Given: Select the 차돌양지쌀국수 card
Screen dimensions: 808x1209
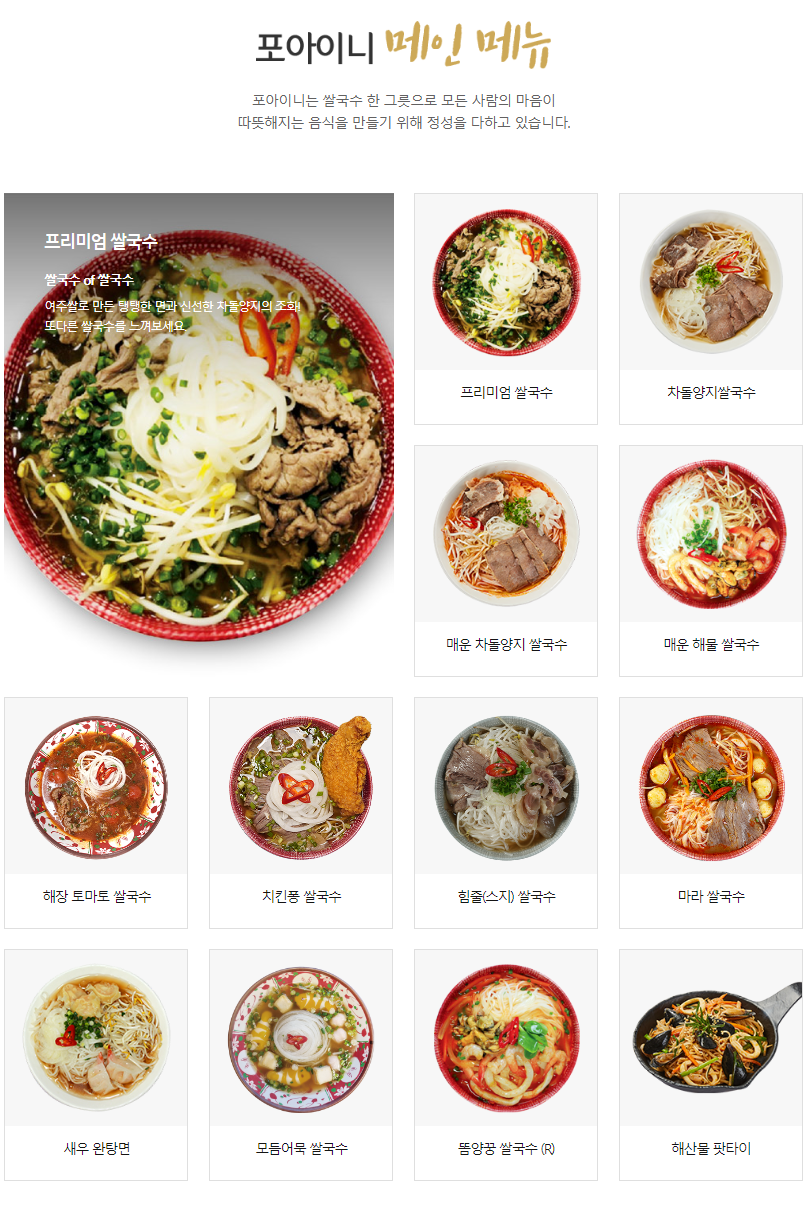Looking at the screenshot, I should pos(710,308).
